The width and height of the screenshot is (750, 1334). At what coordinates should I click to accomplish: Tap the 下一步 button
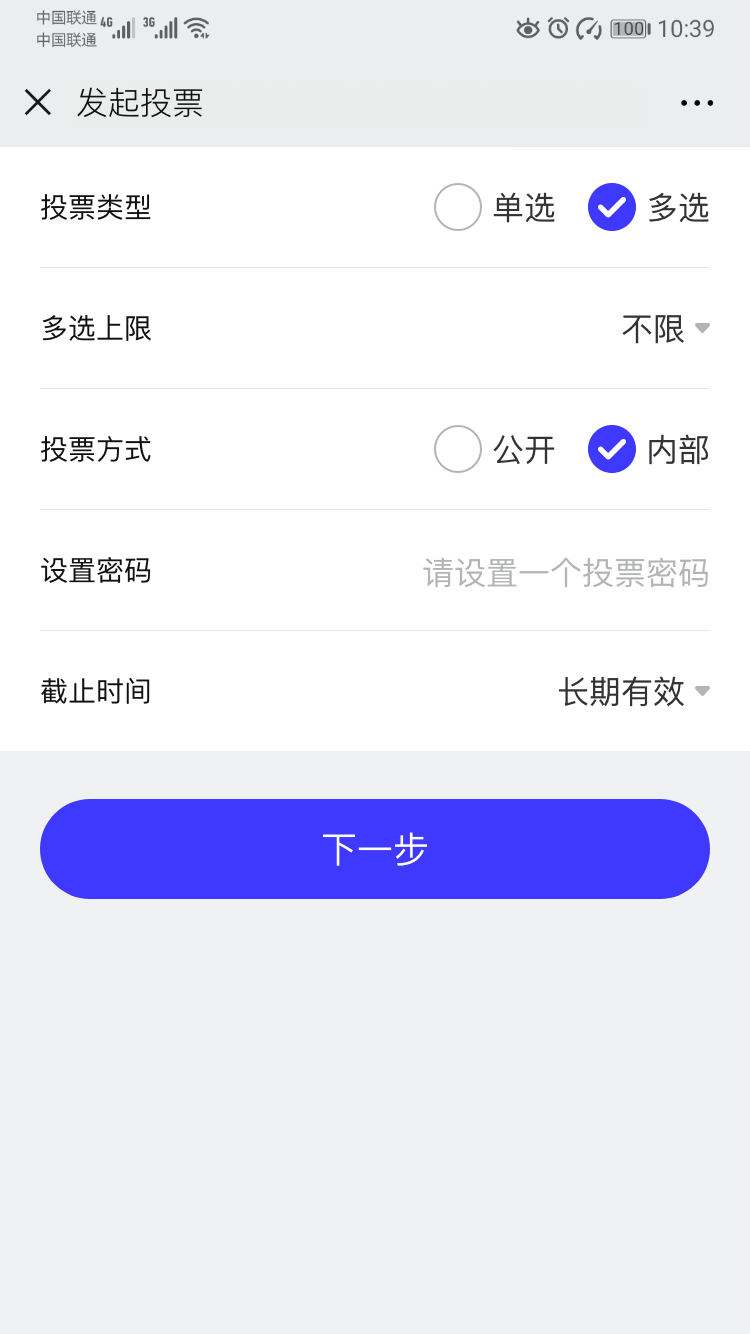coord(375,849)
